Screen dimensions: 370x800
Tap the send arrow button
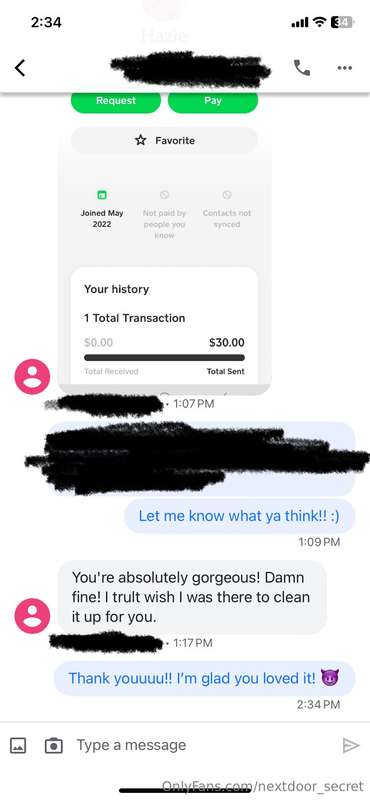pyautogui.click(x=350, y=745)
